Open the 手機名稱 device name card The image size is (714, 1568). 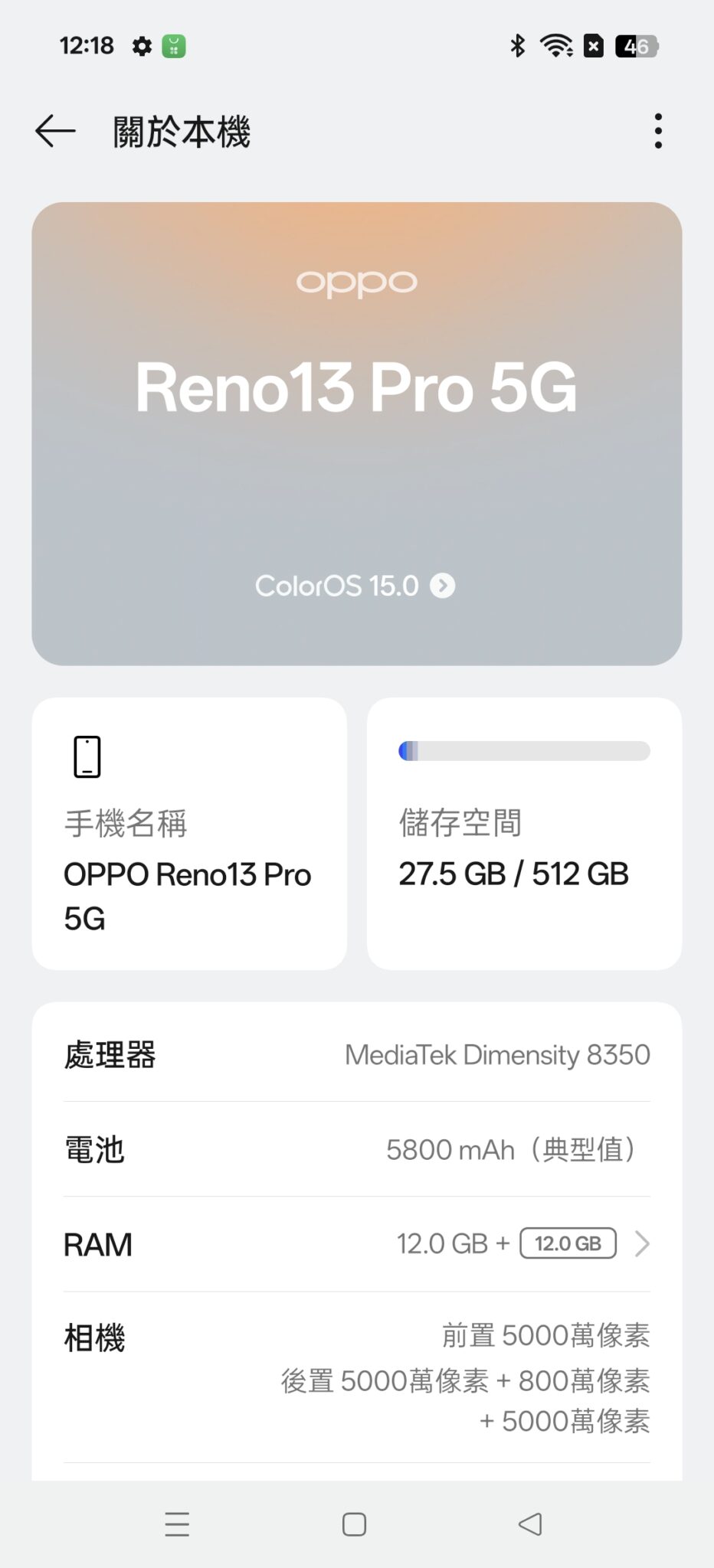coord(189,833)
